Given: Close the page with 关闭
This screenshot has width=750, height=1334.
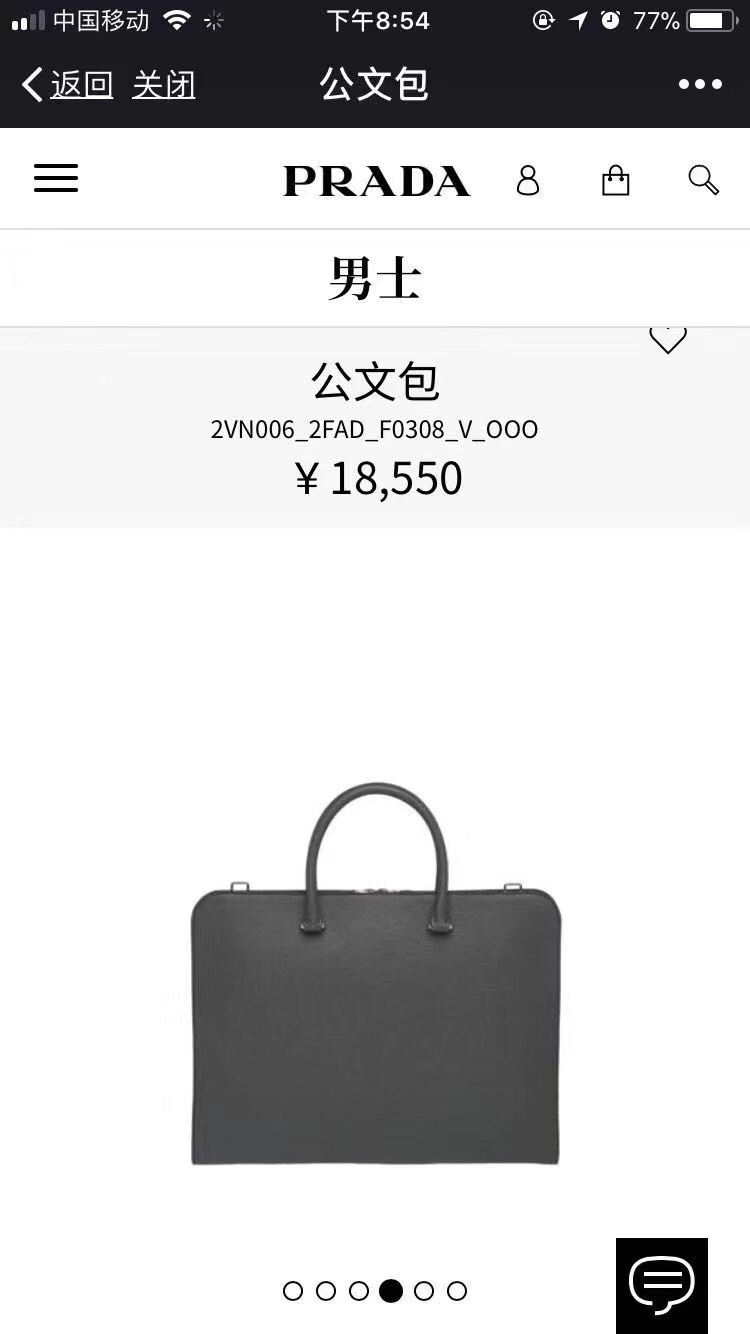Looking at the screenshot, I should coord(163,85).
